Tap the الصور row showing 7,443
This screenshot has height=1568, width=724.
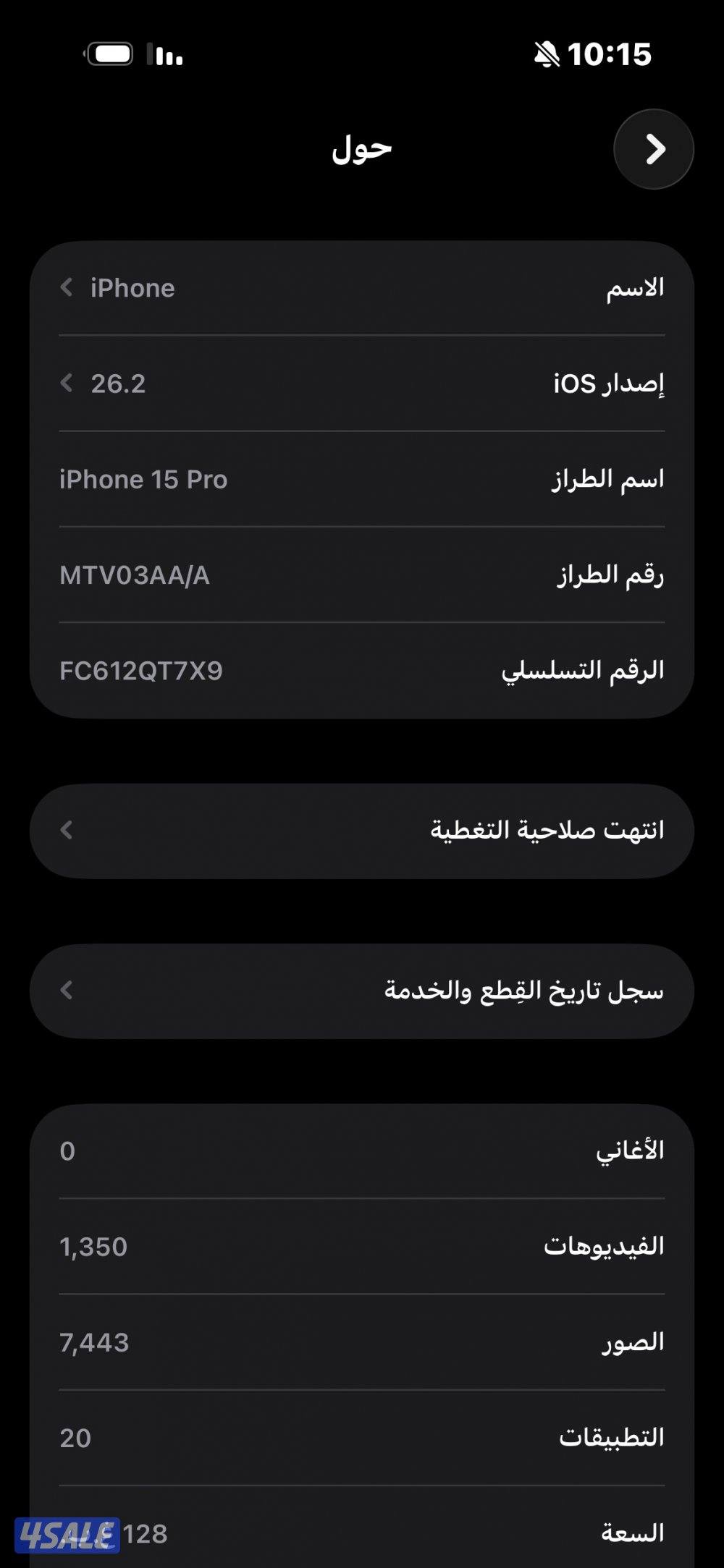[362, 1342]
